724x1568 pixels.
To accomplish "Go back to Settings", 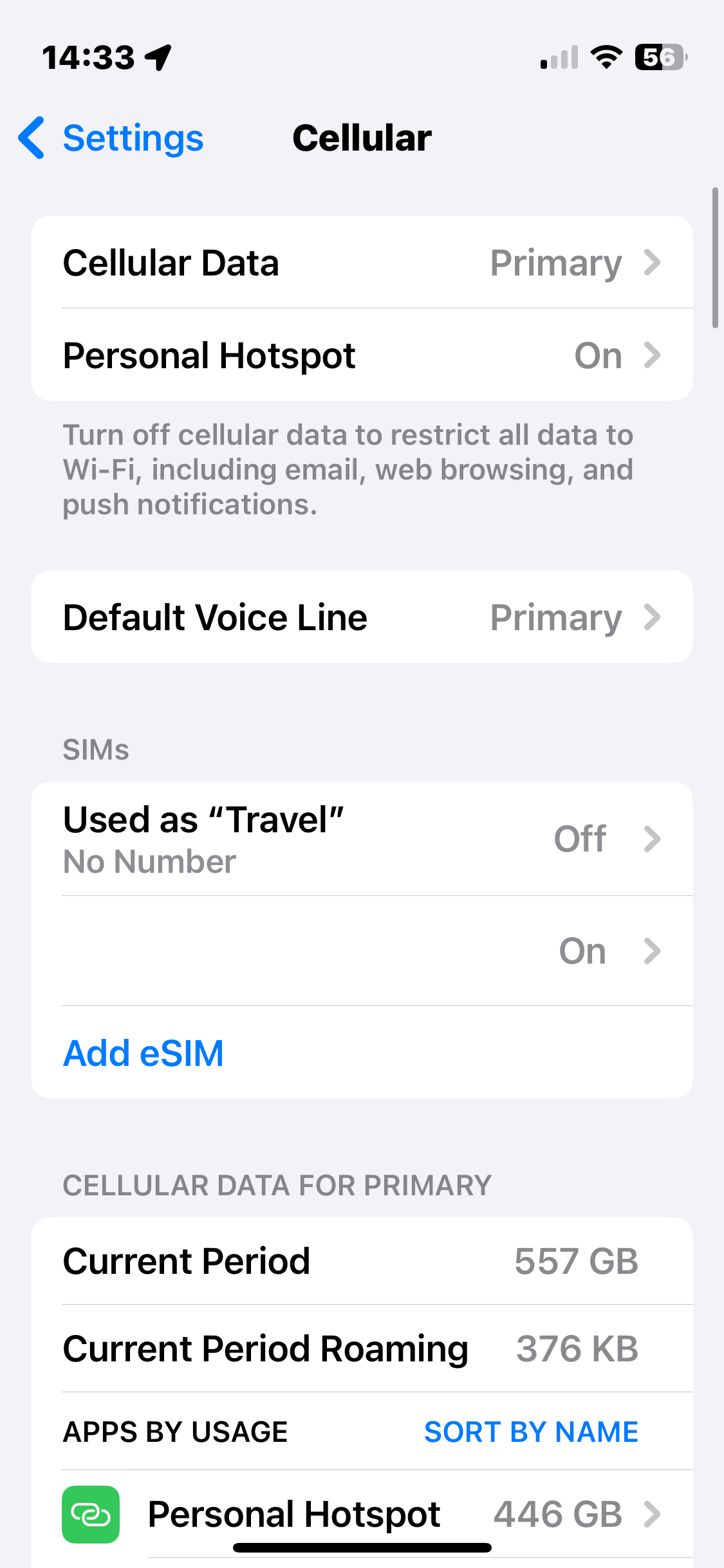I will tap(111, 138).
